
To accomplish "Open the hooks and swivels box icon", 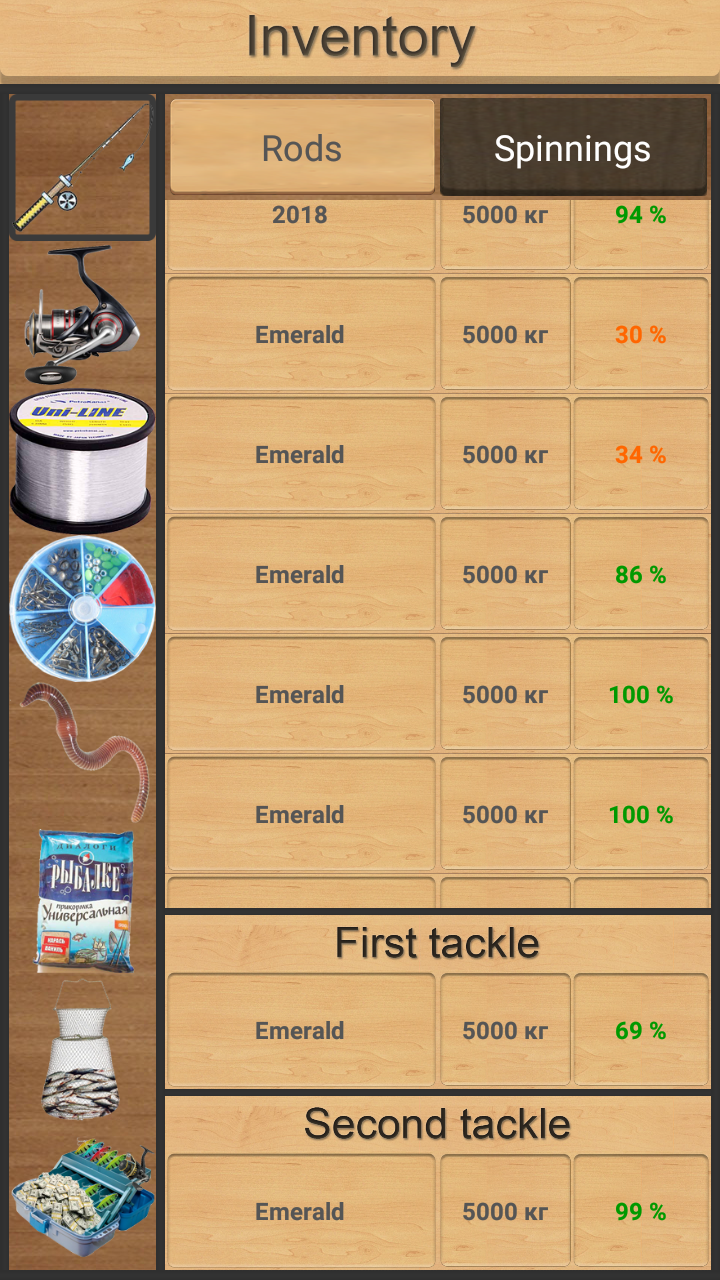I will (x=83, y=590).
